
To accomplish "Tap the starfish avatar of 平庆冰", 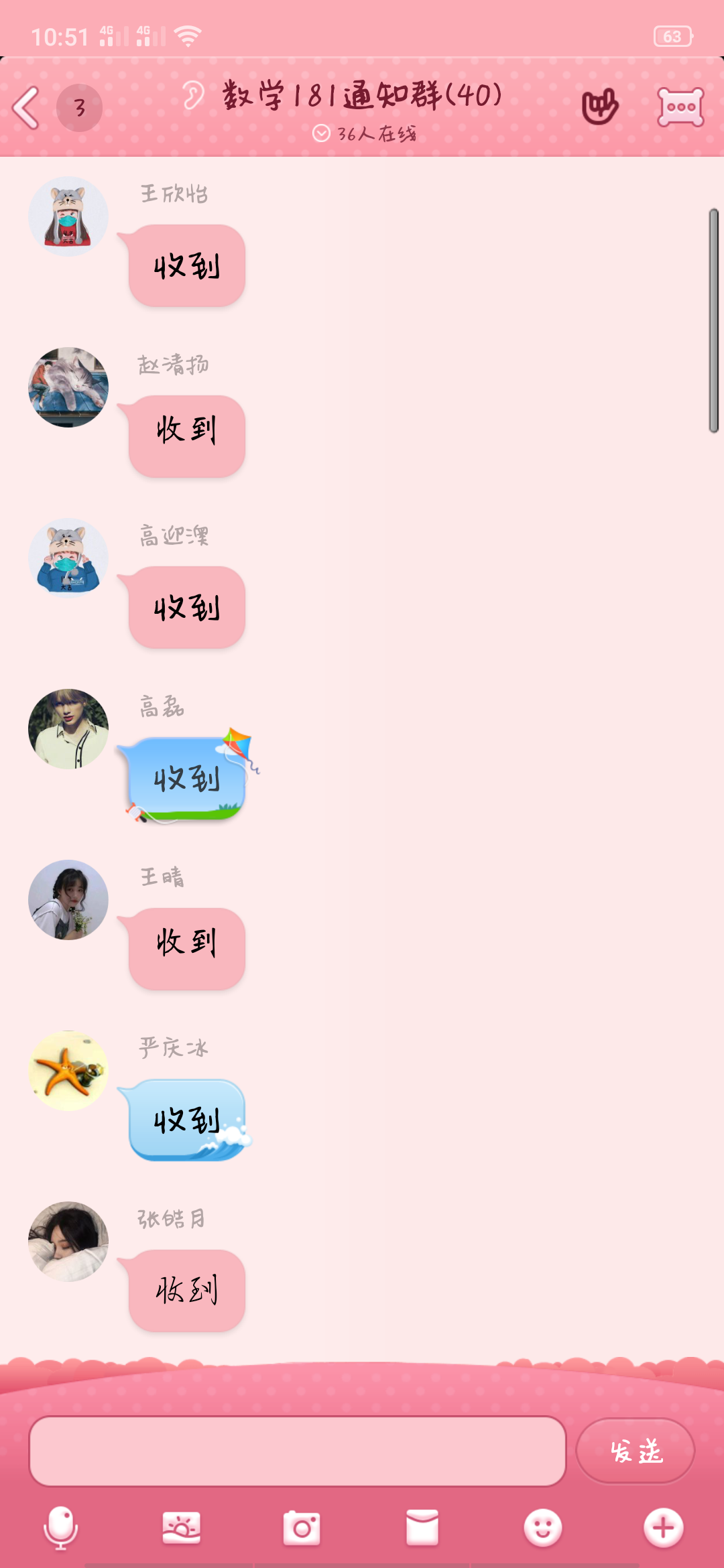I will [68, 1071].
